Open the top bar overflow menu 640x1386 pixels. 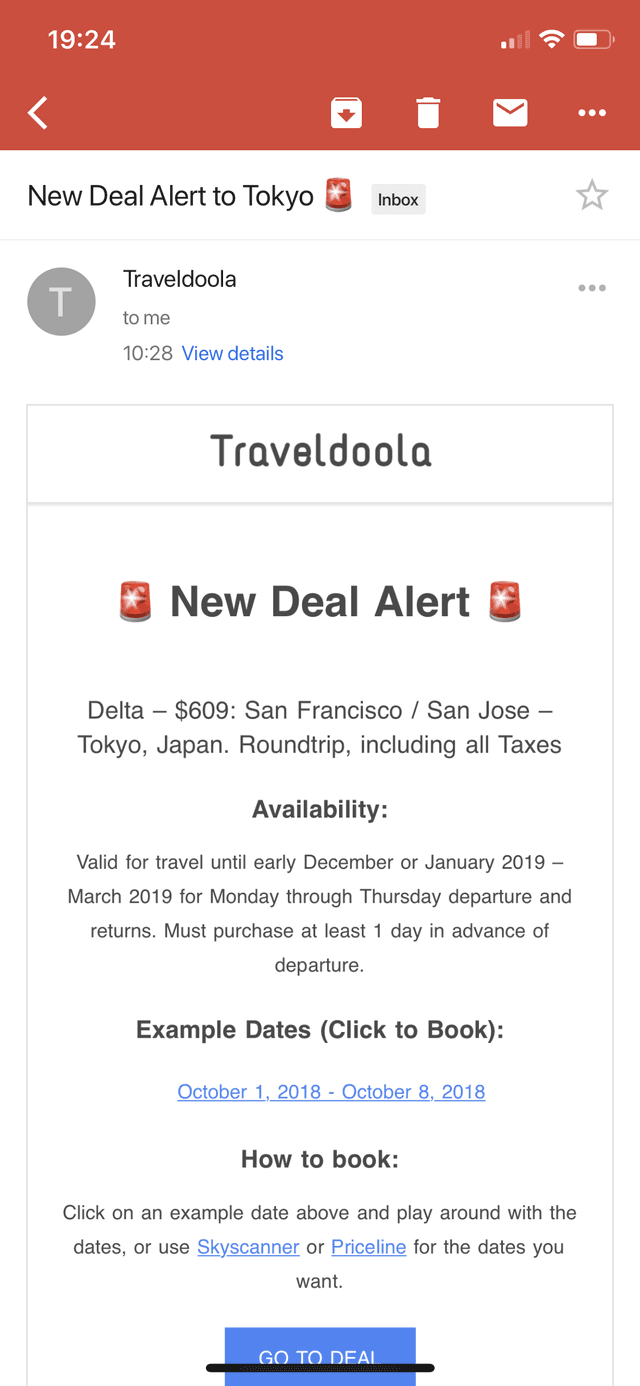tap(592, 113)
